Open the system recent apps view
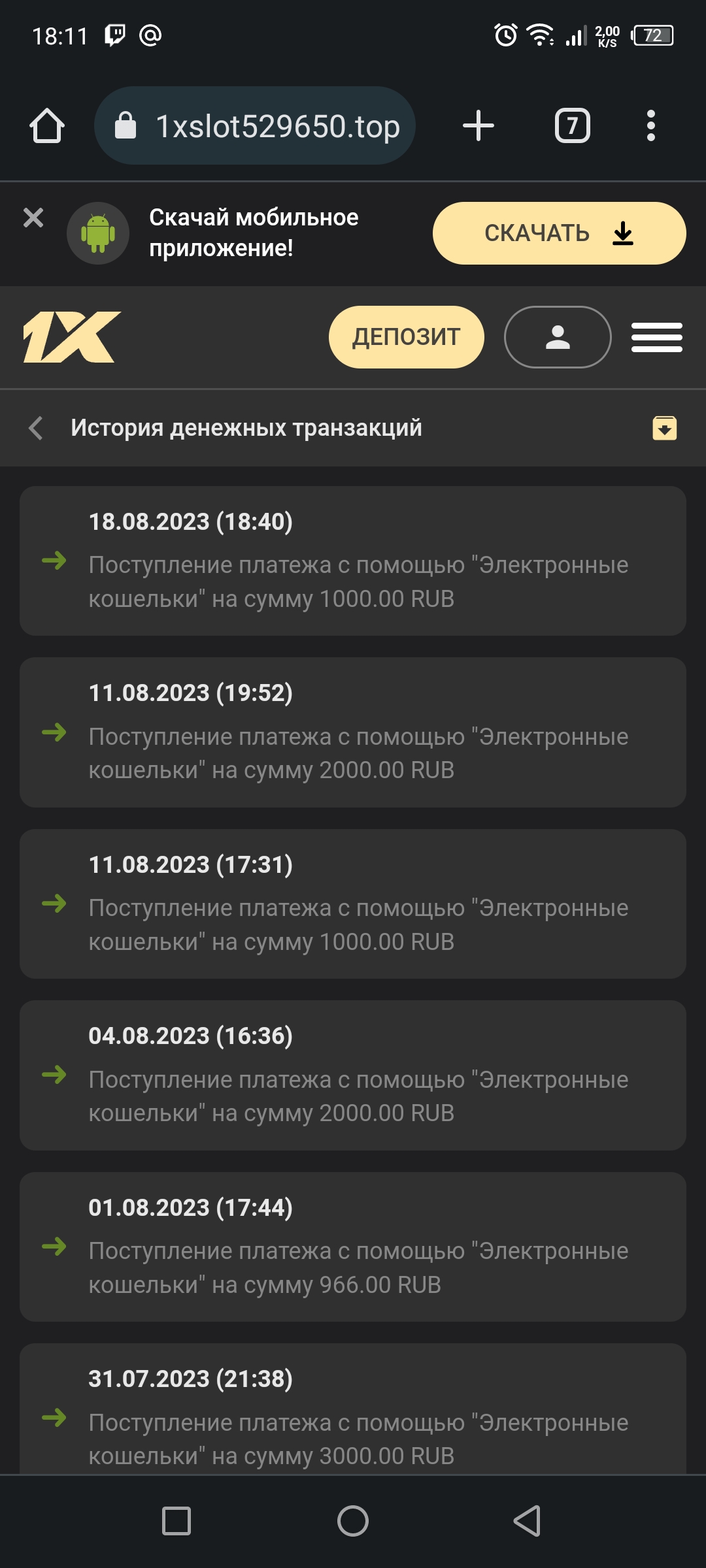 tap(176, 1521)
